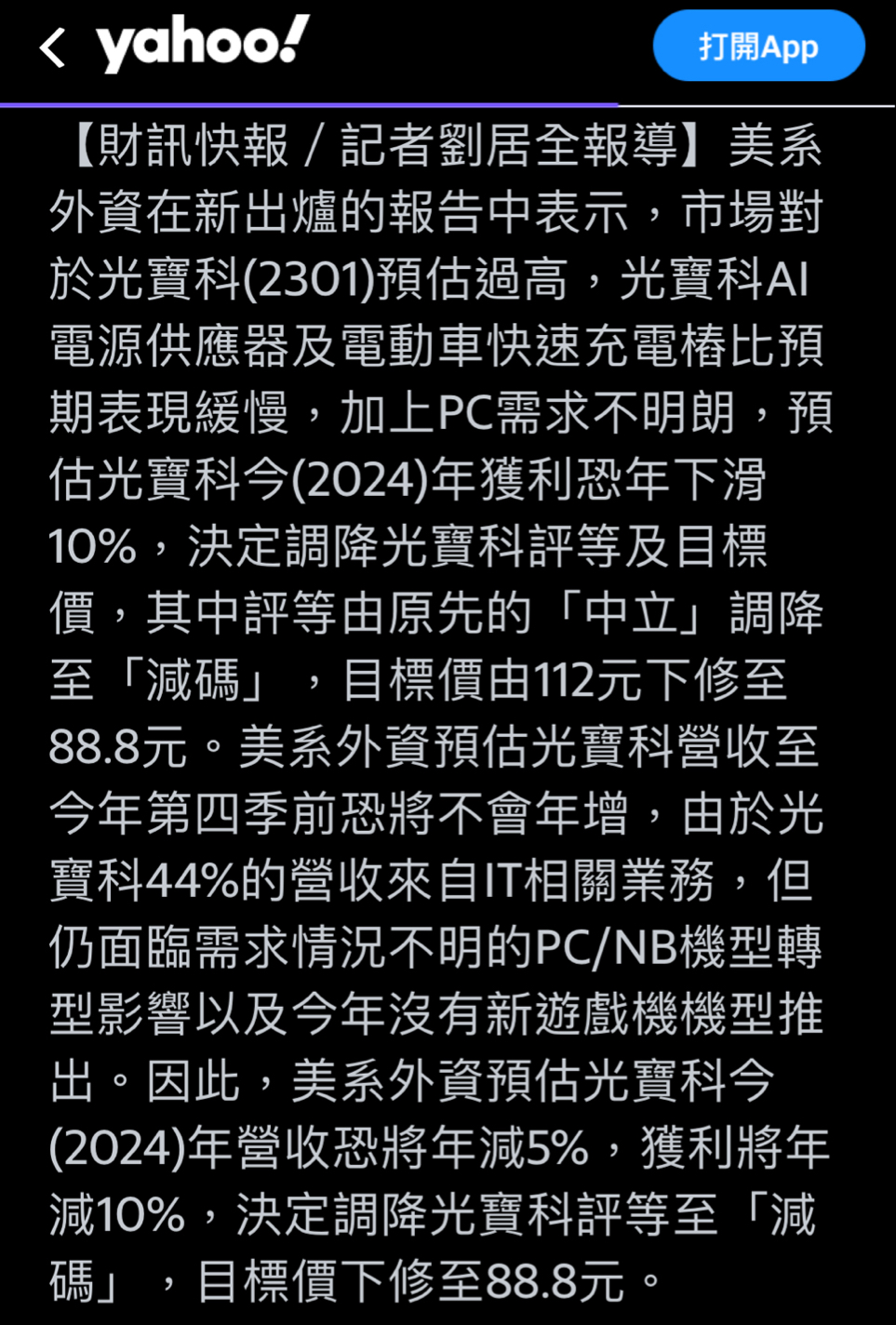Tap the 打開App button
896x1325 pixels.
pos(758,47)
